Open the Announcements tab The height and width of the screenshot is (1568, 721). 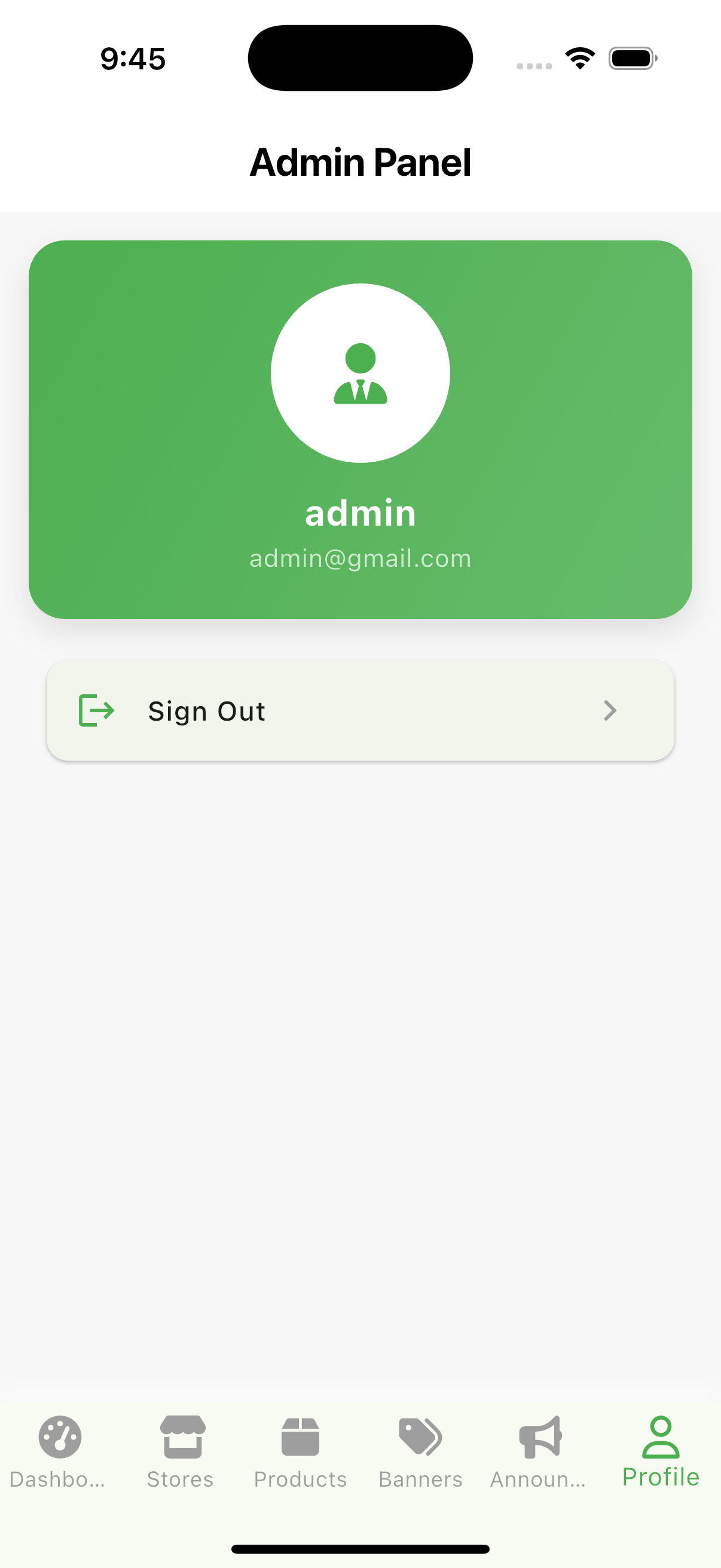(540, 1452)
